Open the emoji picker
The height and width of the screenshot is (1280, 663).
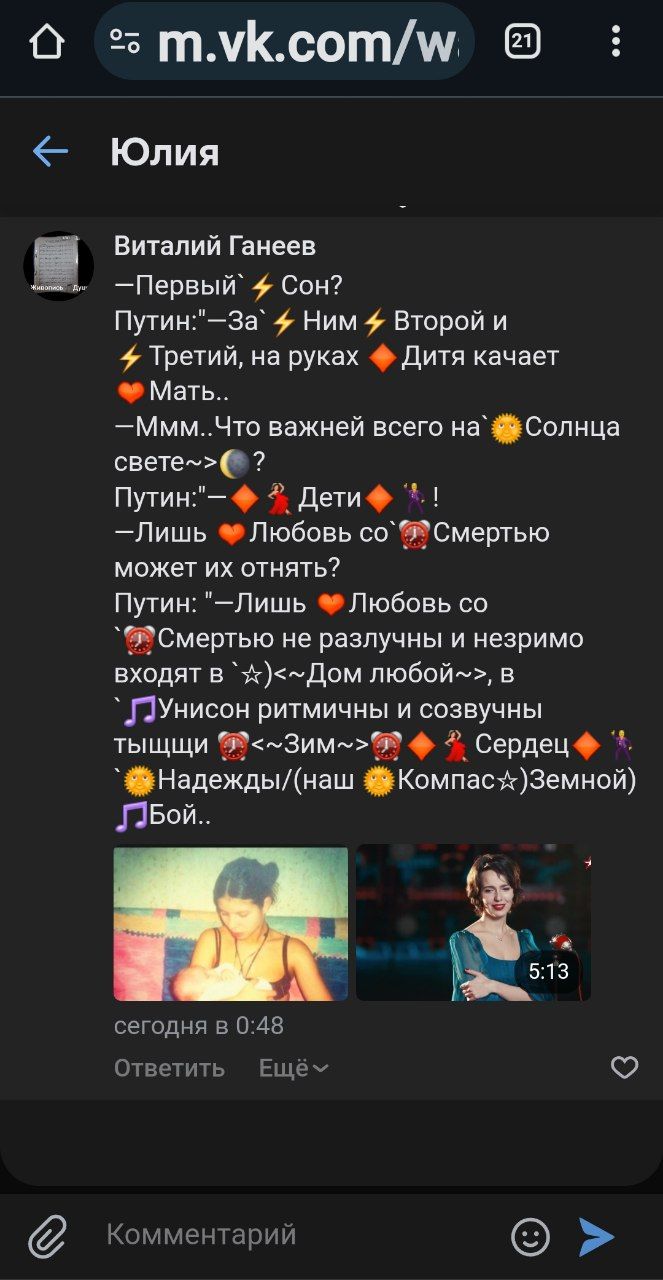pos(531,1237)
